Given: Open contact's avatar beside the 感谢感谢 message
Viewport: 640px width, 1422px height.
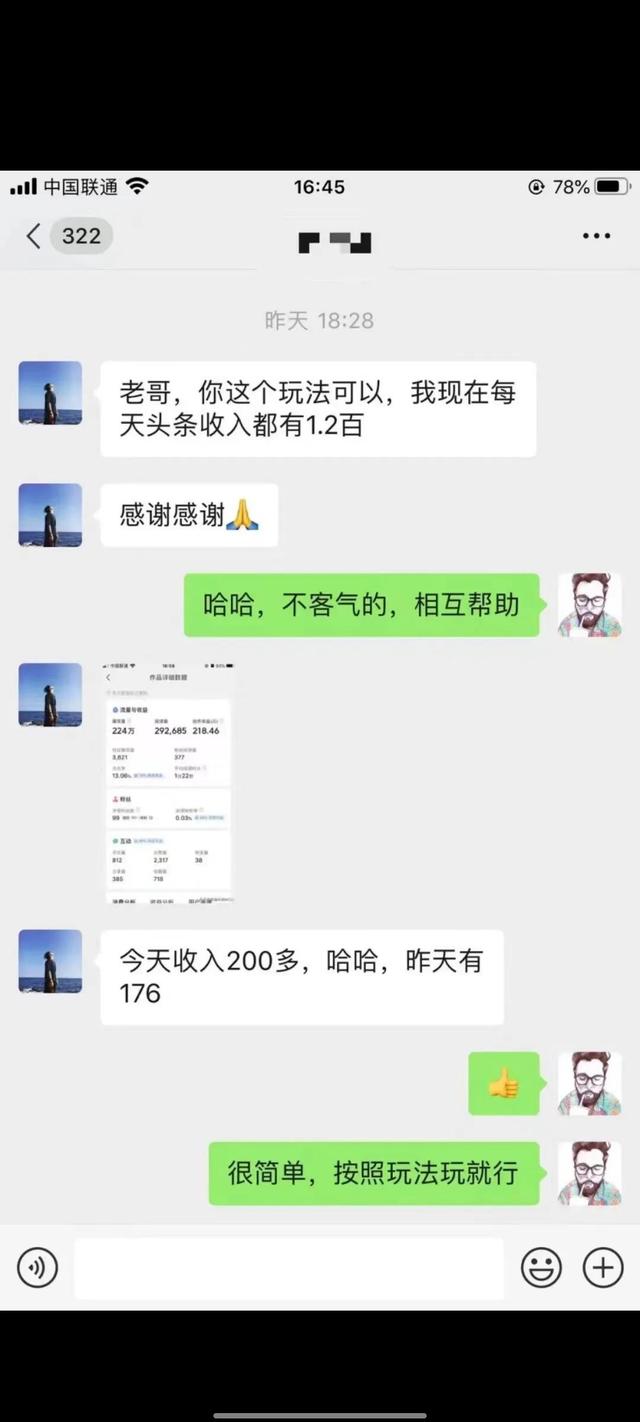Looking at the screenshot, I should point(50,515).
